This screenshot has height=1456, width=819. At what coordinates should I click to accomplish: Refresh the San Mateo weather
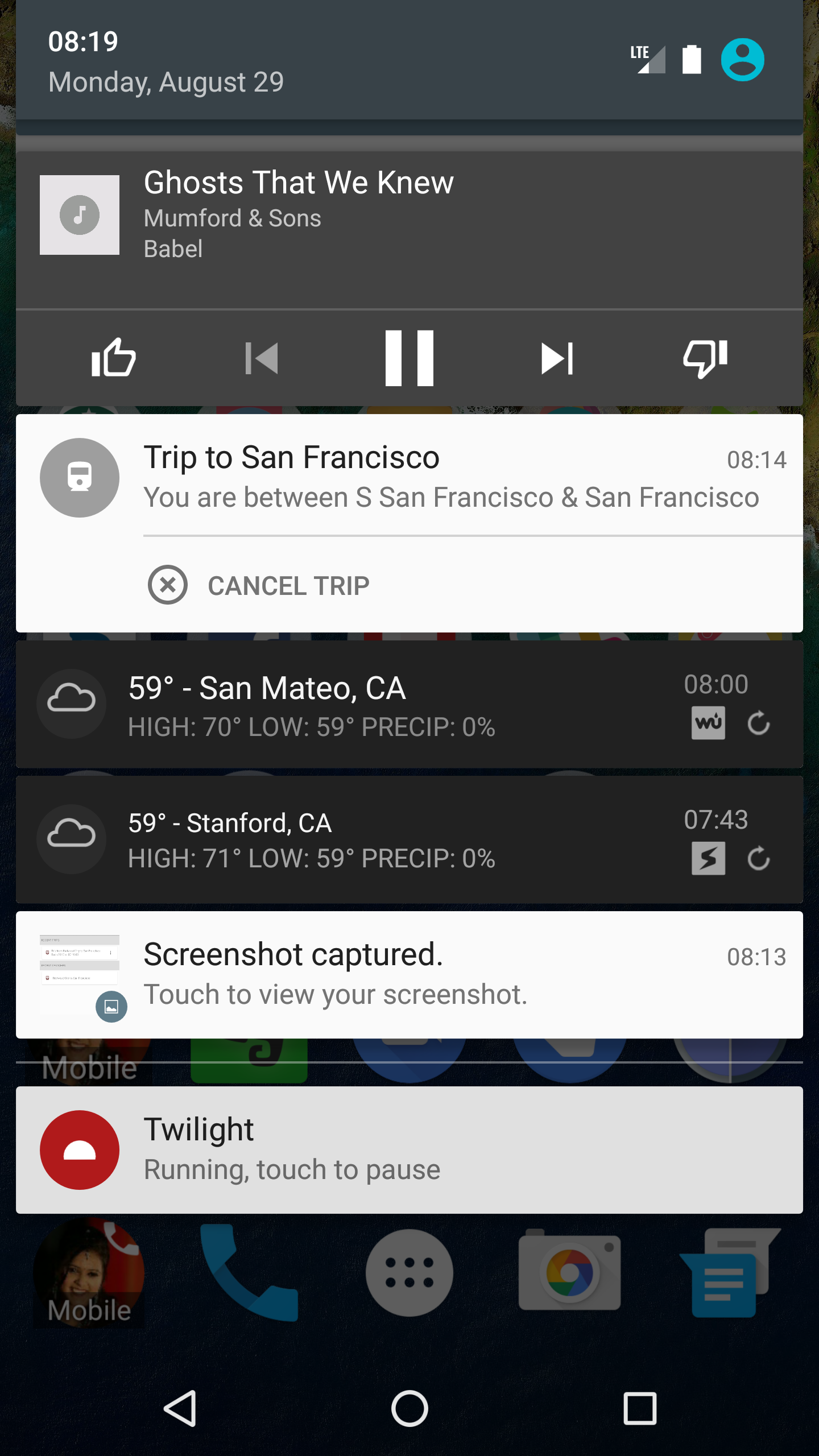point(758,724)
